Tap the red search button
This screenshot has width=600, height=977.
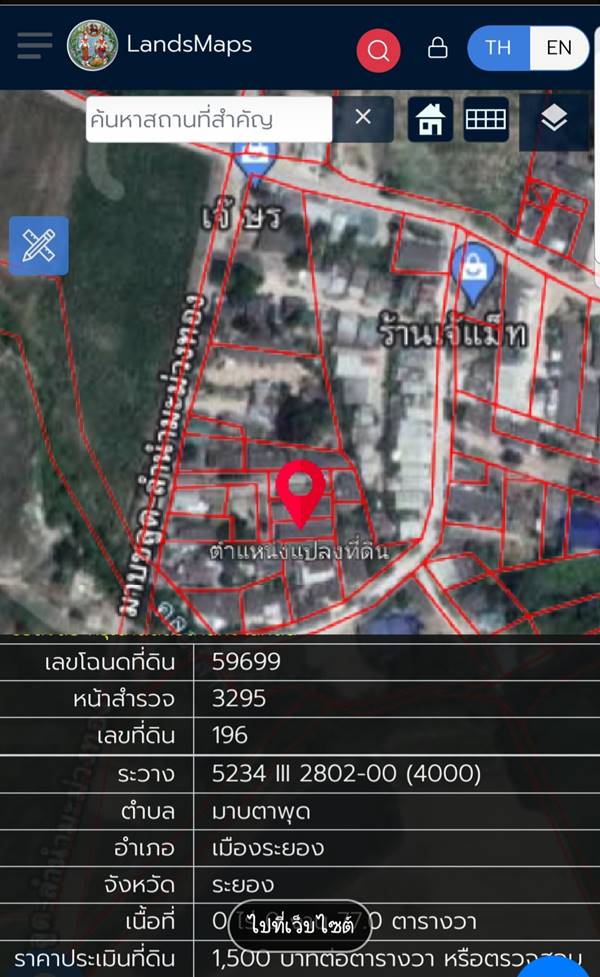[378, 50]
